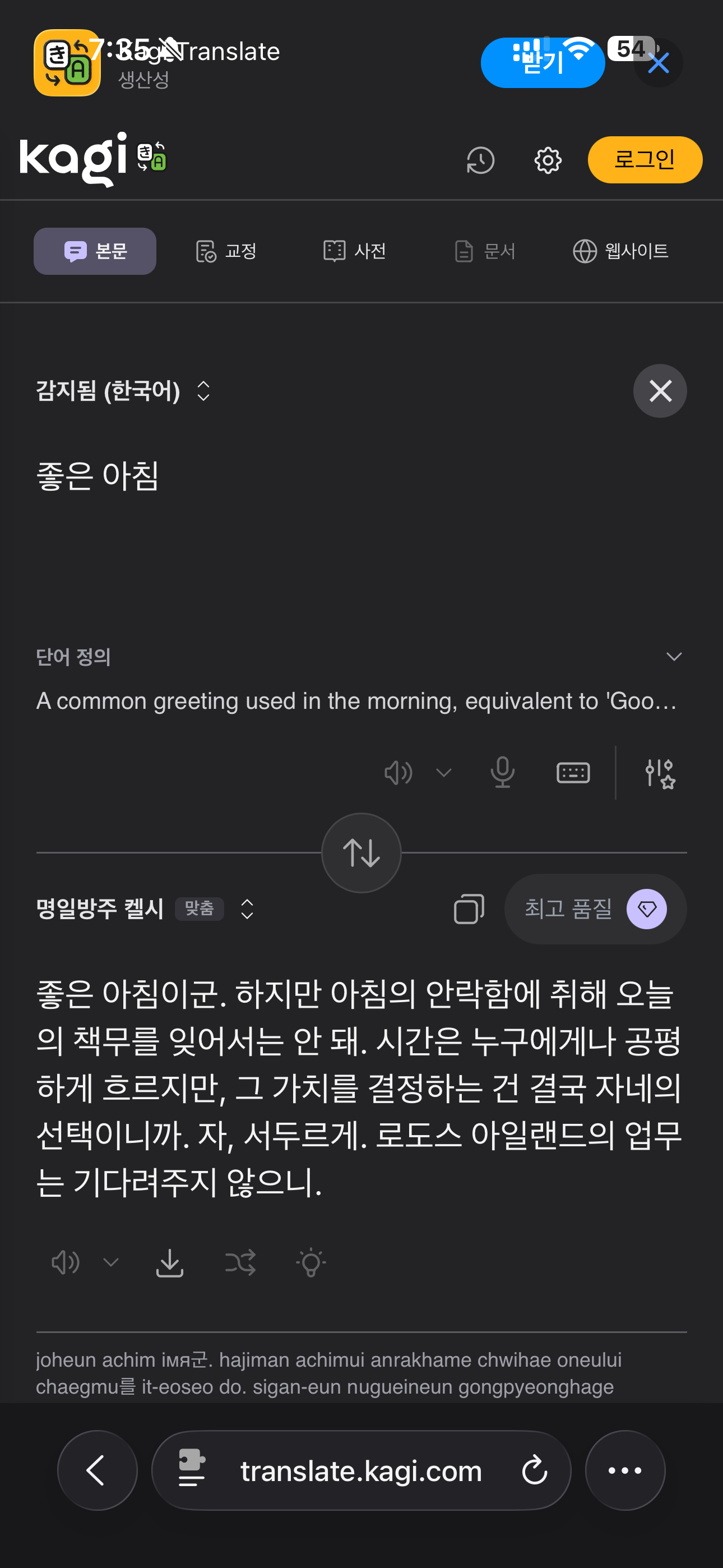This screenshot has height=1568, width=723.
Task: Clear the source text
Action: (660, 391)
